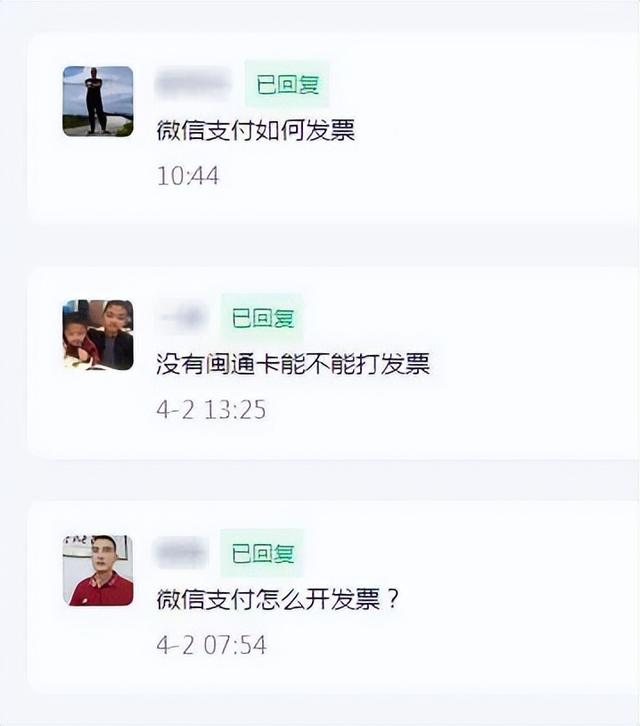
Task: Tap the avatar of the 4-2 07:54 sender
Action: point(98,570)
